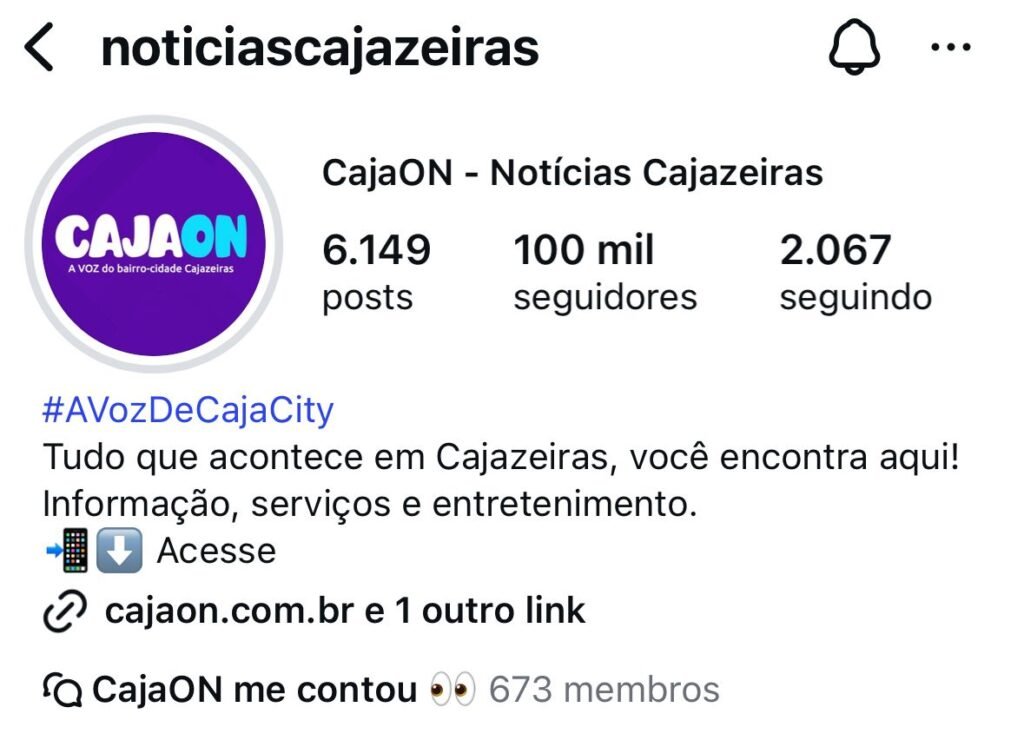
Task: Open the #AVozDeCajaCity hashtag
Action: [x=188, y=411]
